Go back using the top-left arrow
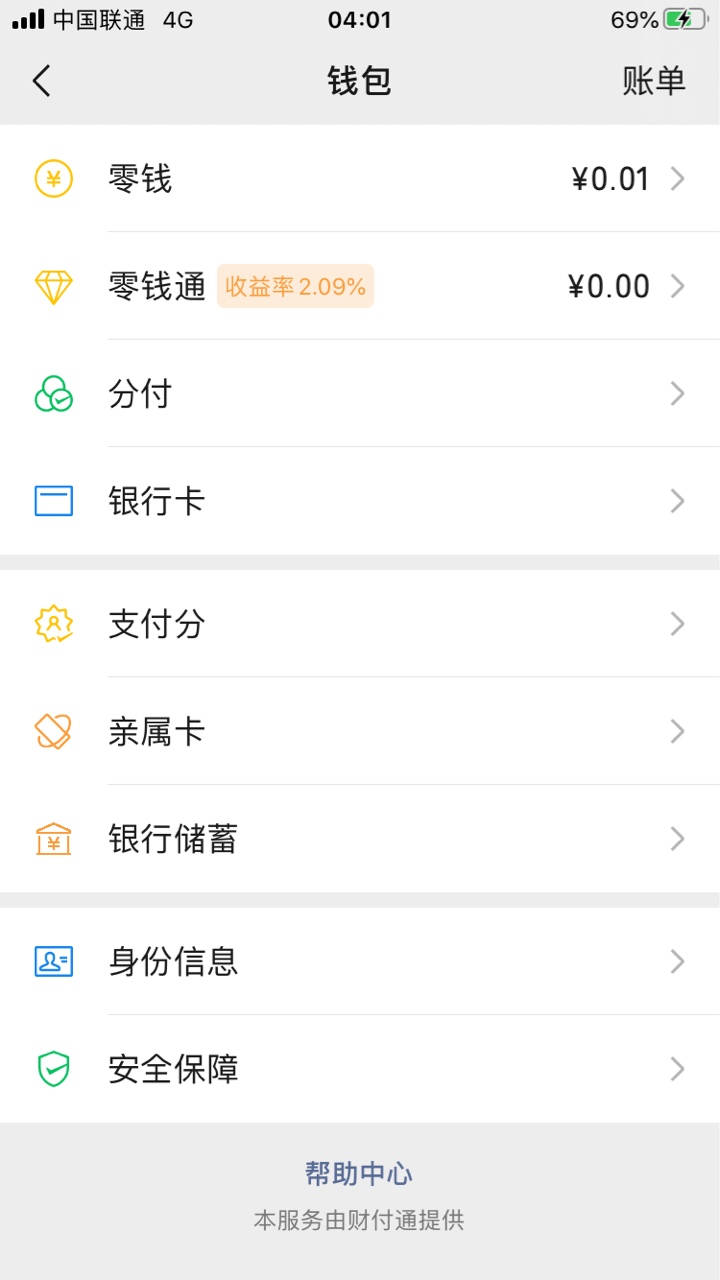 tap(41, 80)
